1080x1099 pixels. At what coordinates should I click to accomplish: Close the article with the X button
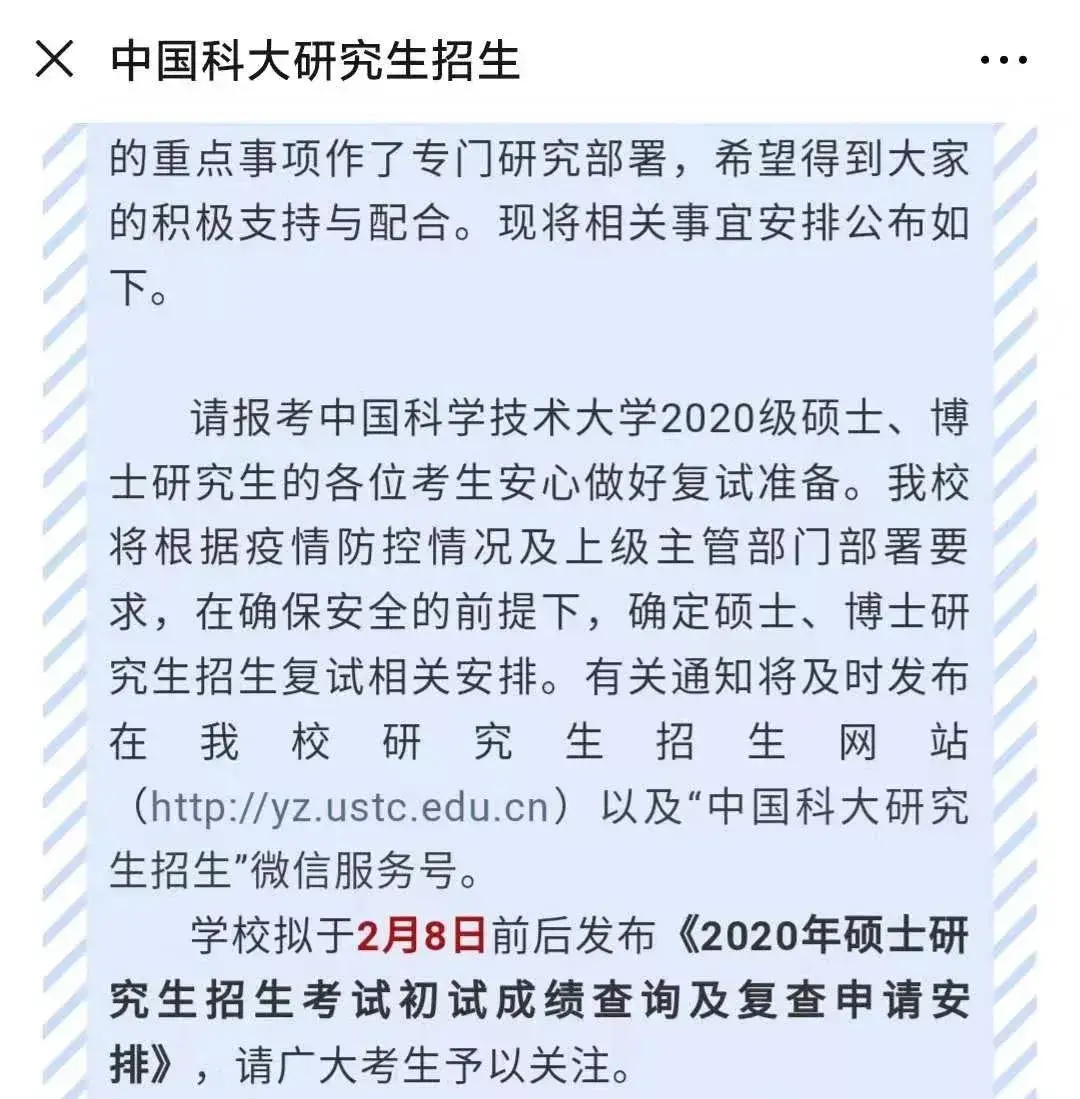tap(54, 59)
